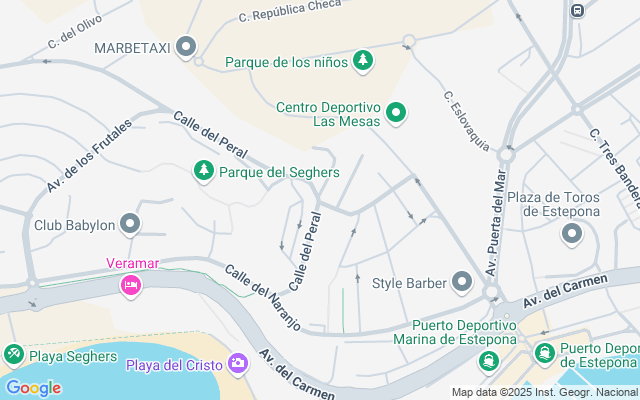The width and height of the screenshot is (640, 400).
Task: Open the Playa del Cristo marker
Action: click(238, 362)
